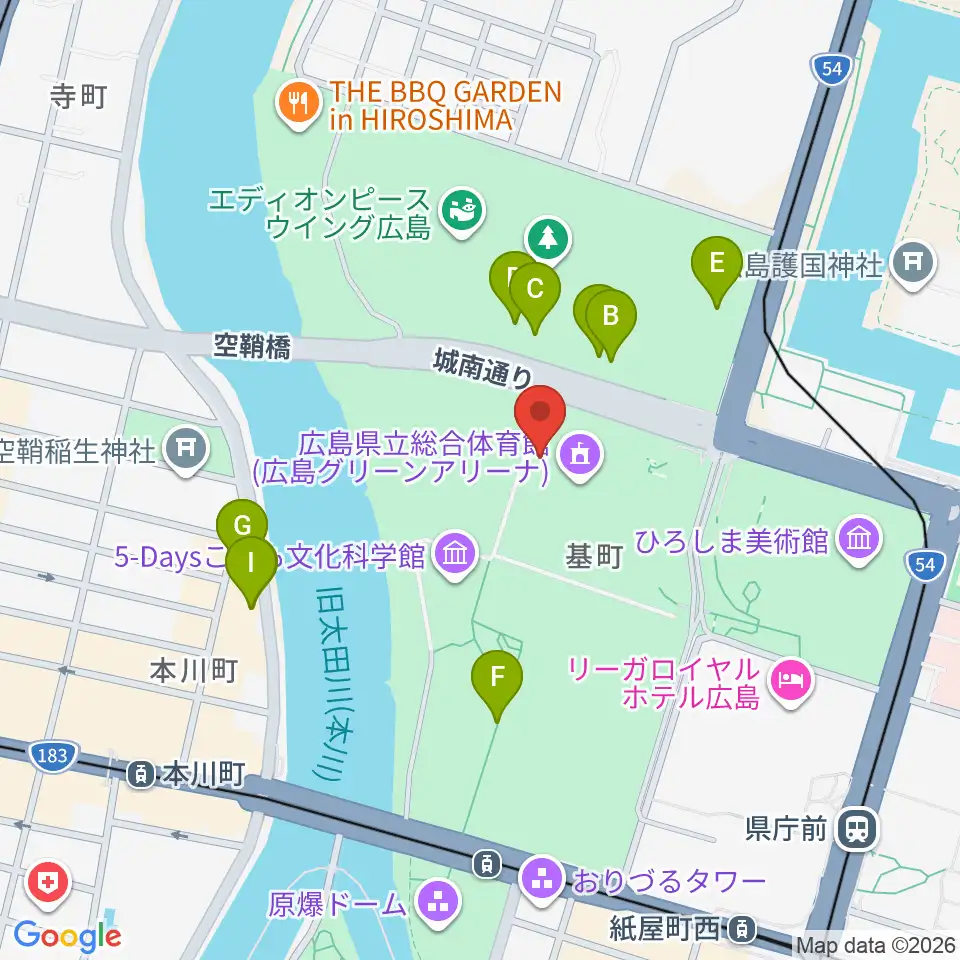
Task: Tap the エディオンピースウイング広島 stadium pin
Action: pyautogui.click(x=463, y=212)
